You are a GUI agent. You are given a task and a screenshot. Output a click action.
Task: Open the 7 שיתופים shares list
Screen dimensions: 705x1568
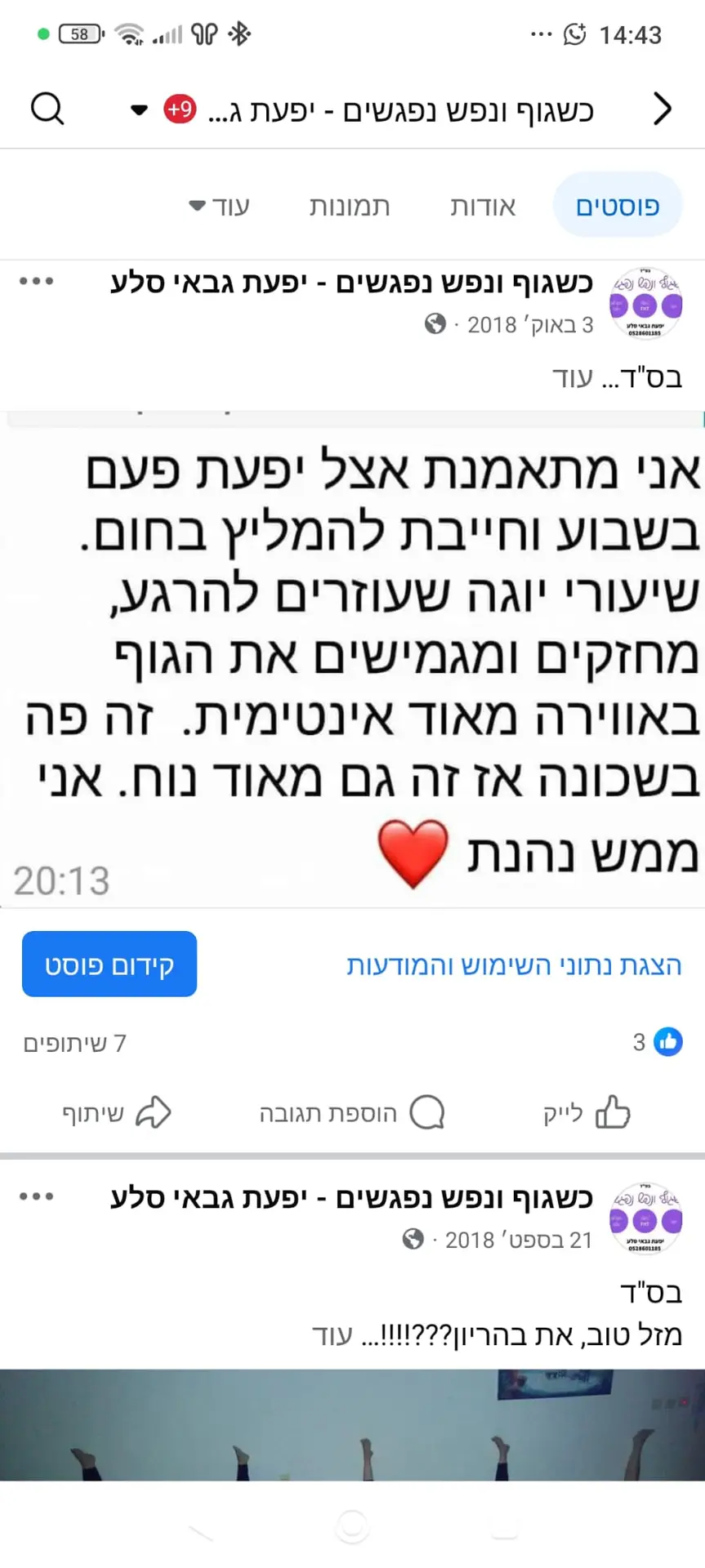click(x=74, y=1043)
